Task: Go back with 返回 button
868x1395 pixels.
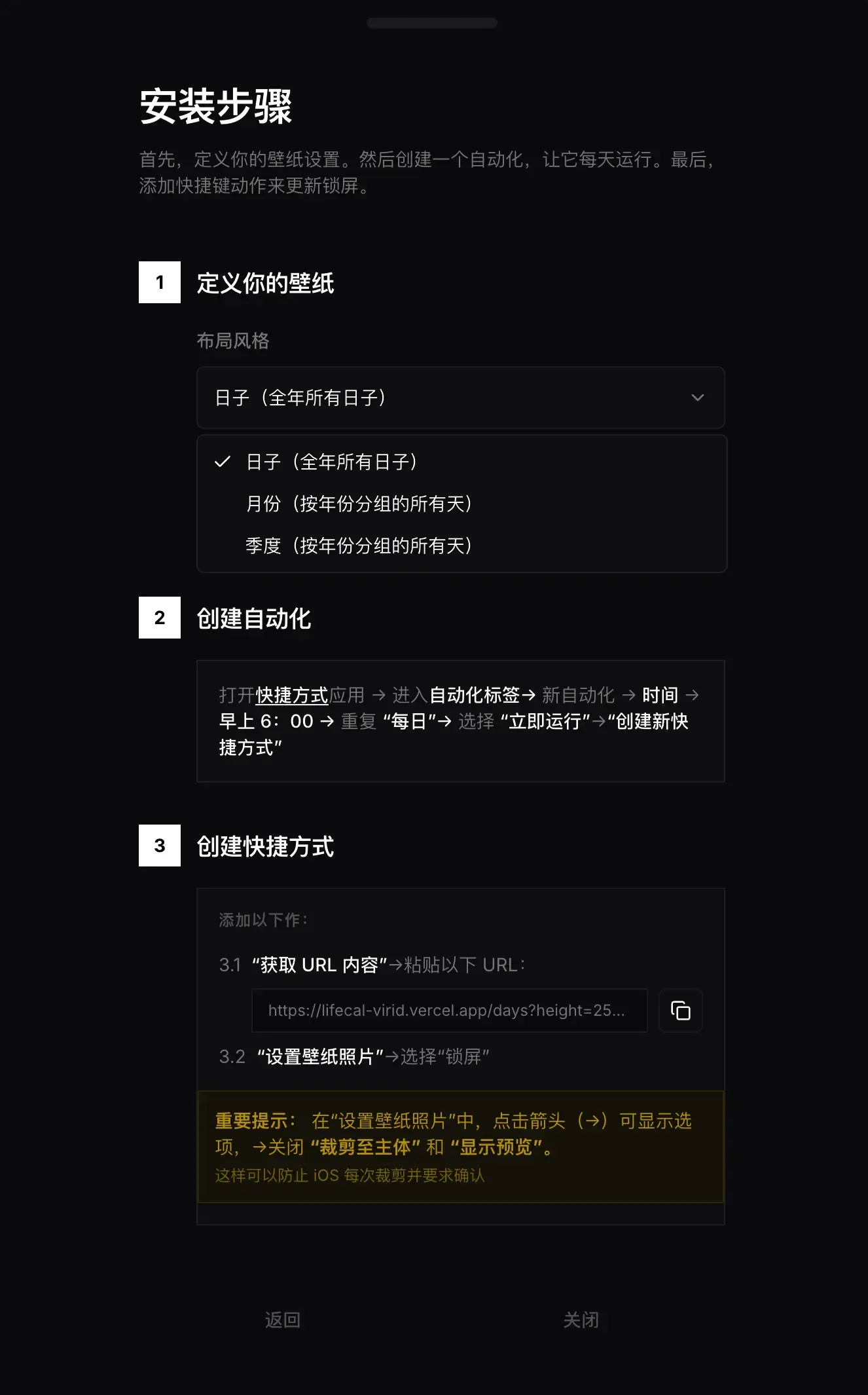Action: (283, 1320)
